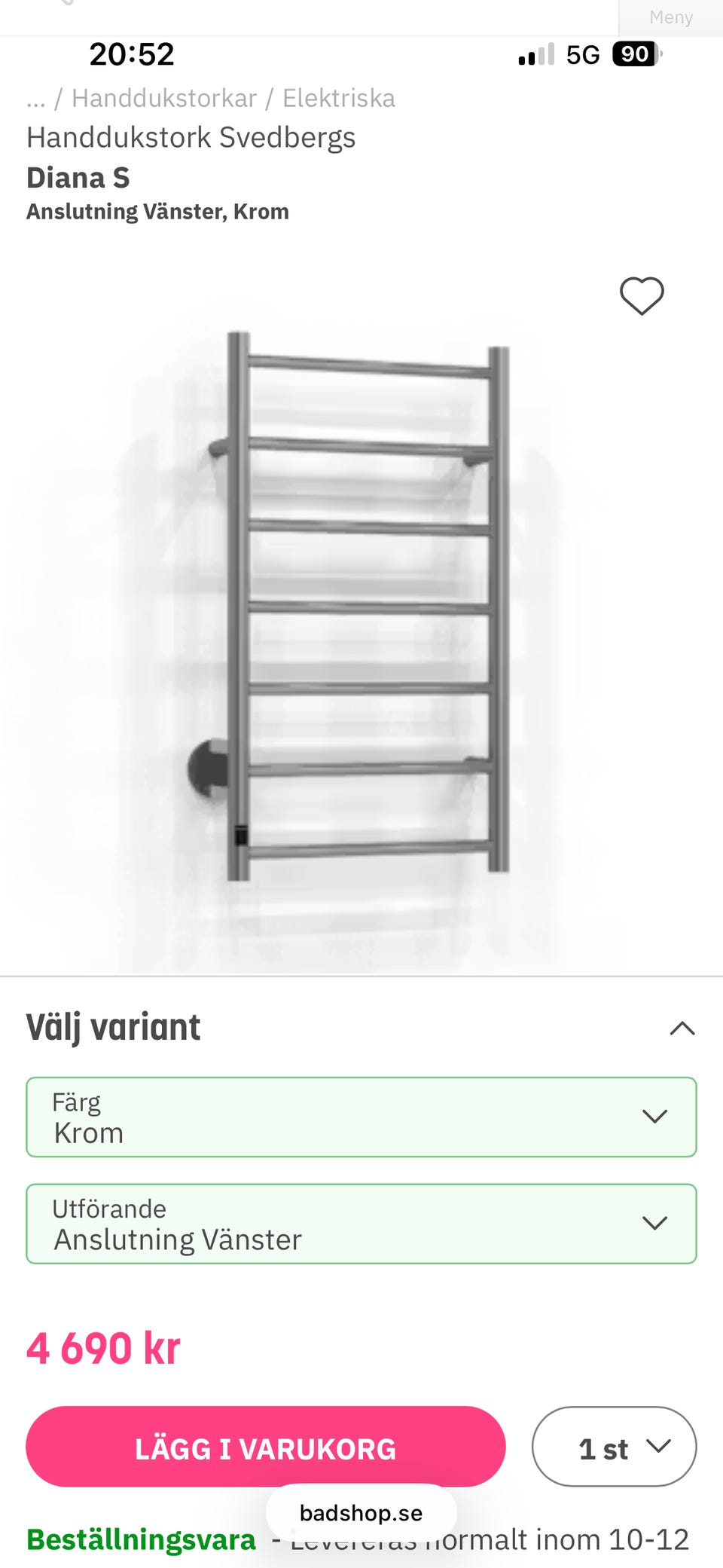Tap the clock showing 20:52
The height and width of the screenshot is (1568, 723).
133,53
